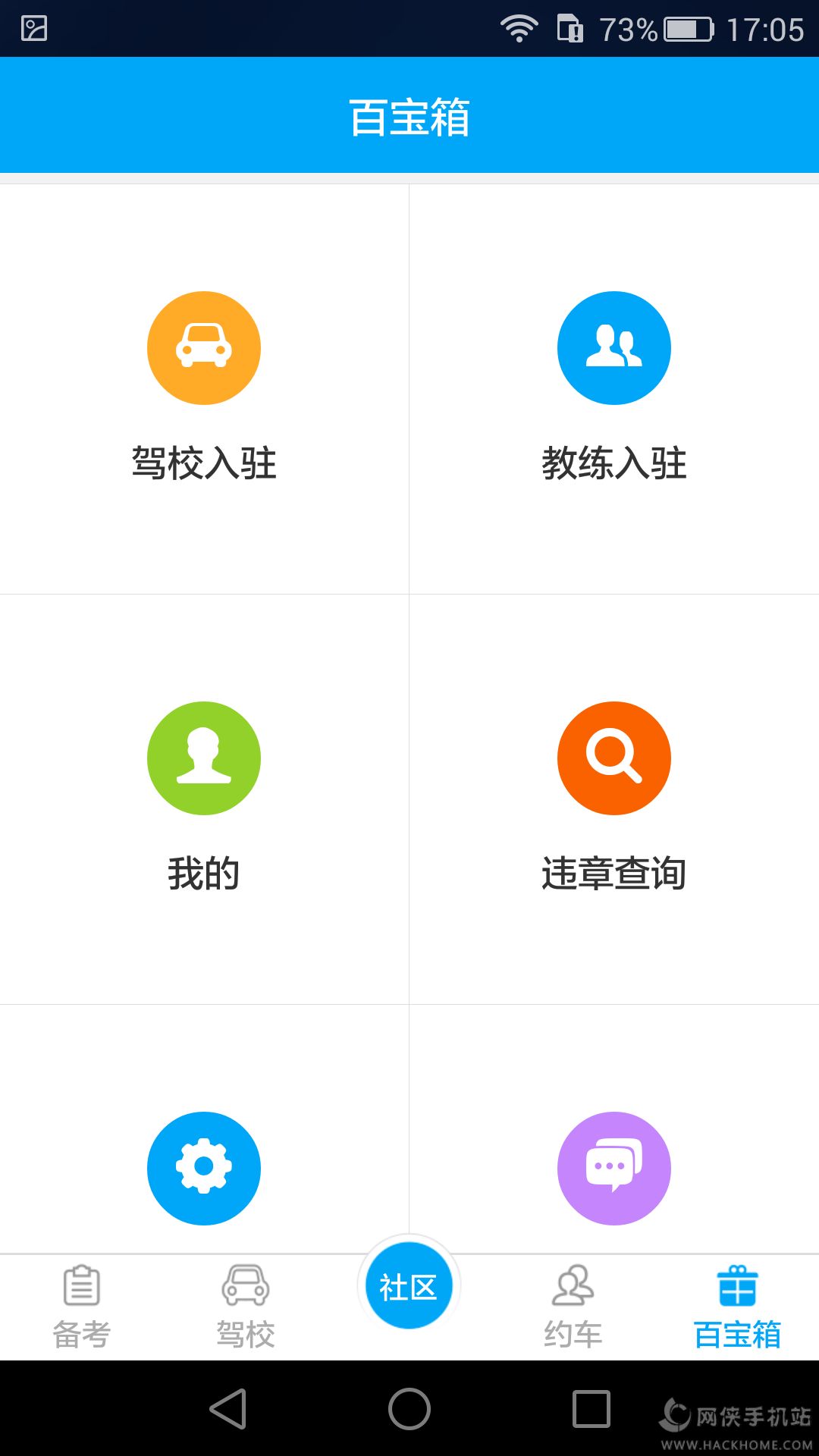Select the 百宝箱 tab
The image size is (819, 1456).
(737, 1307)
